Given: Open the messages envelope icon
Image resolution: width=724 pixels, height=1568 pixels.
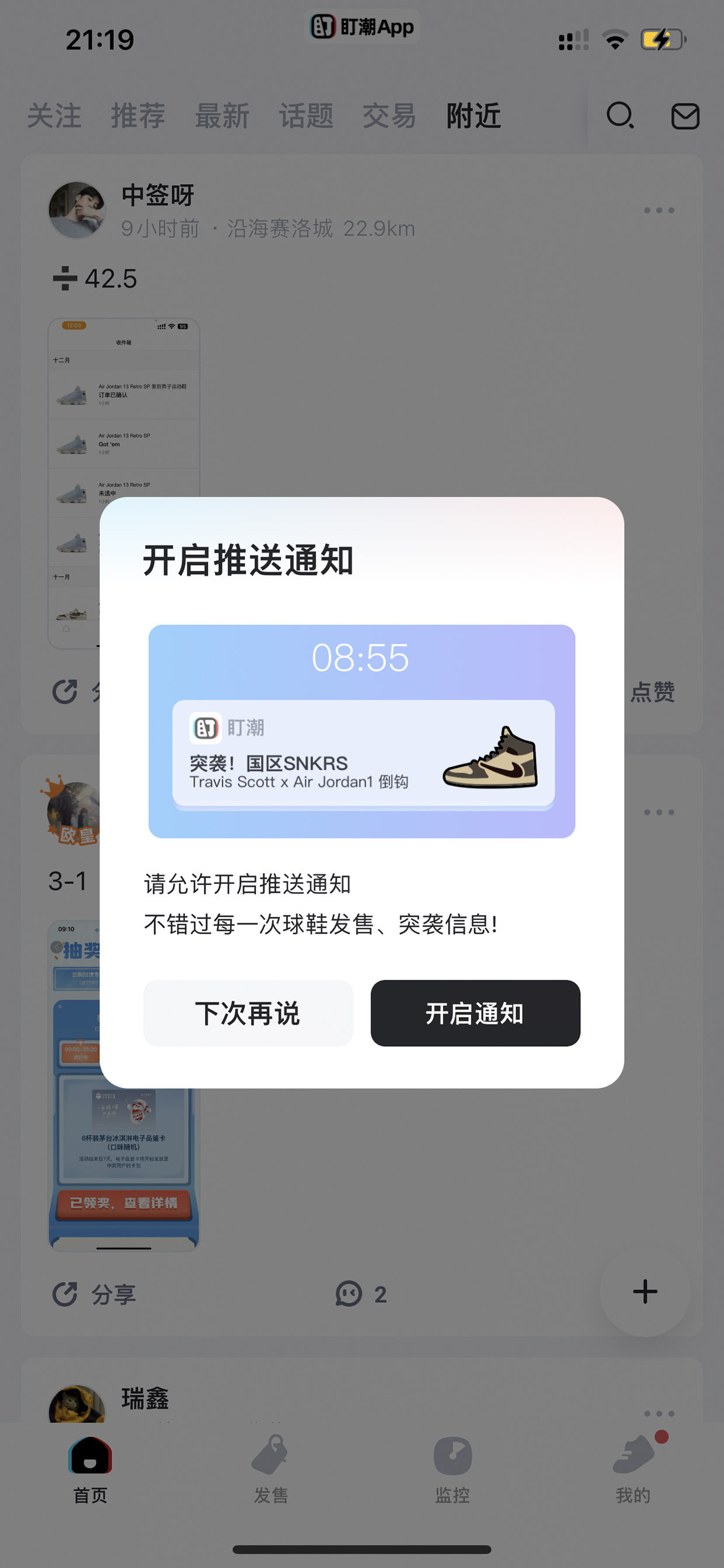Looking at the screenshot, I should coord(685,116).
